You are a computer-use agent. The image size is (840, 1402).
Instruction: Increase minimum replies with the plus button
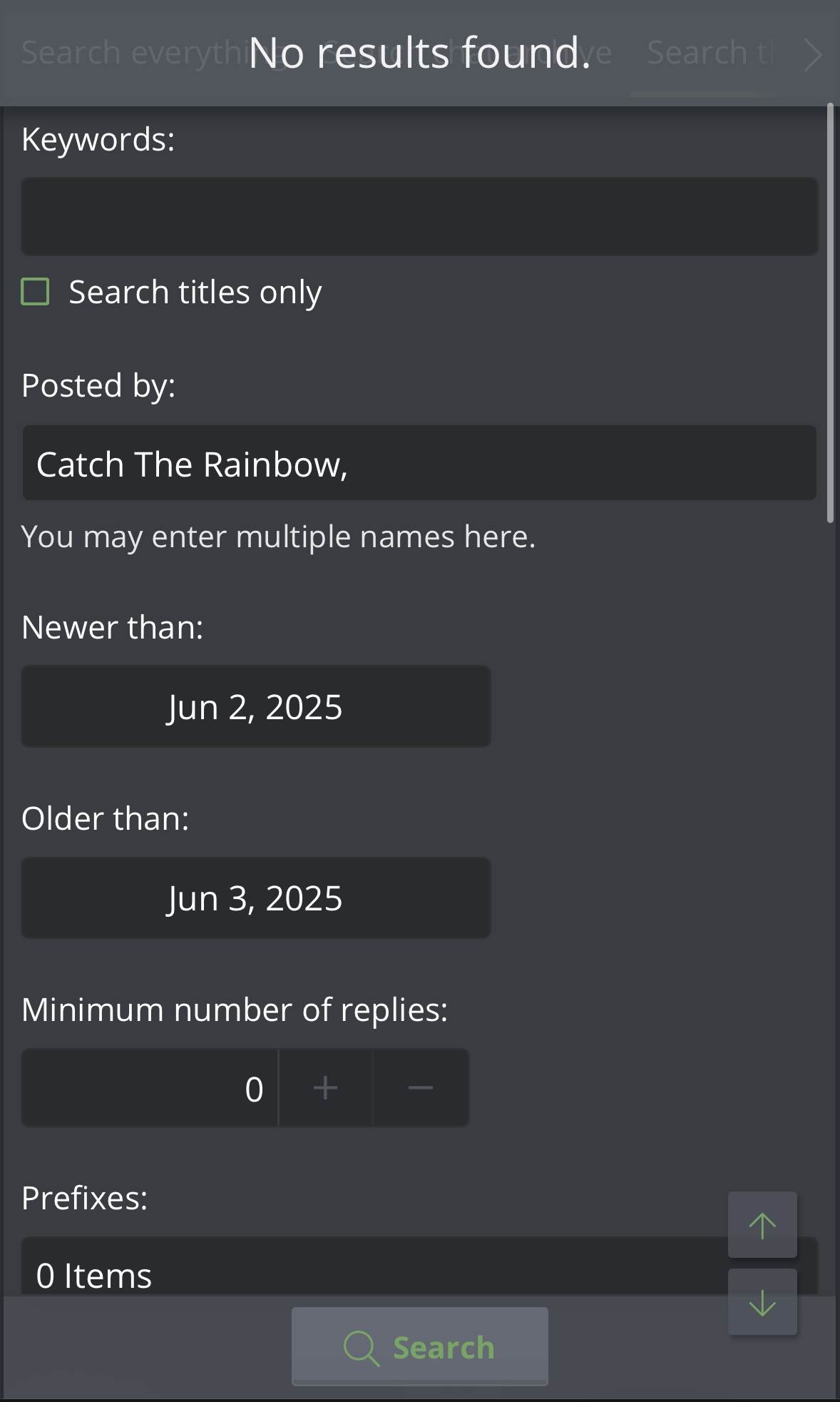(x=325, y=1087)
